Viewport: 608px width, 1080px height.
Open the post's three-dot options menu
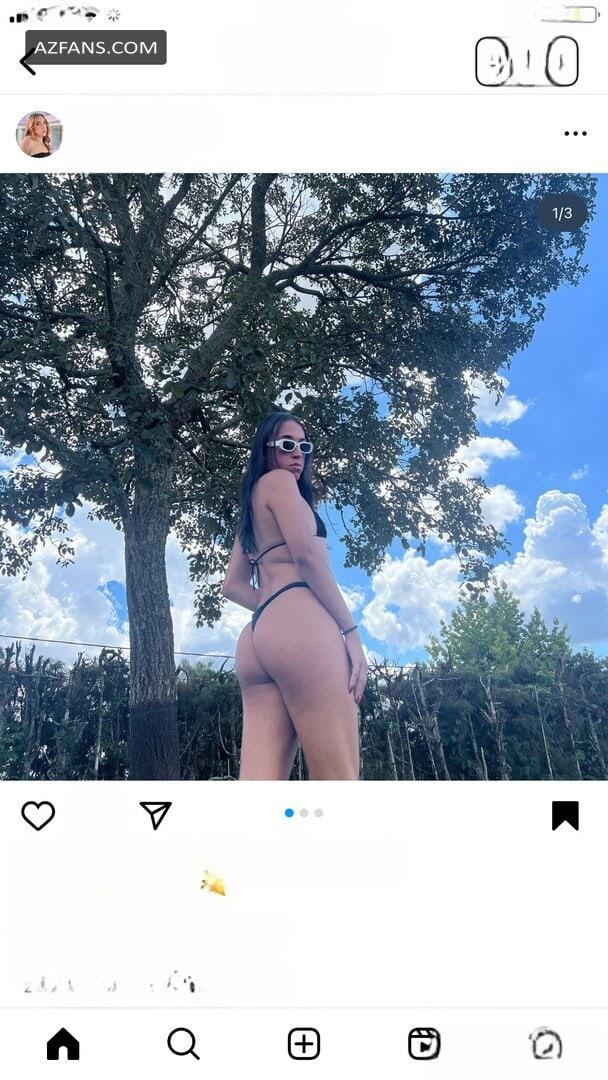[575, 134]
